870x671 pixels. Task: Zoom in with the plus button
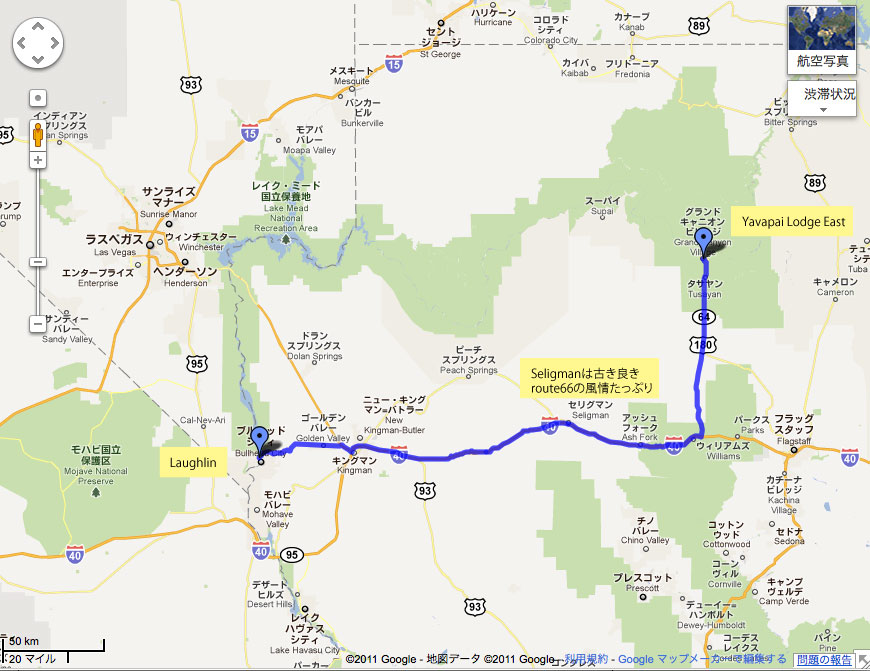[38, 160]
